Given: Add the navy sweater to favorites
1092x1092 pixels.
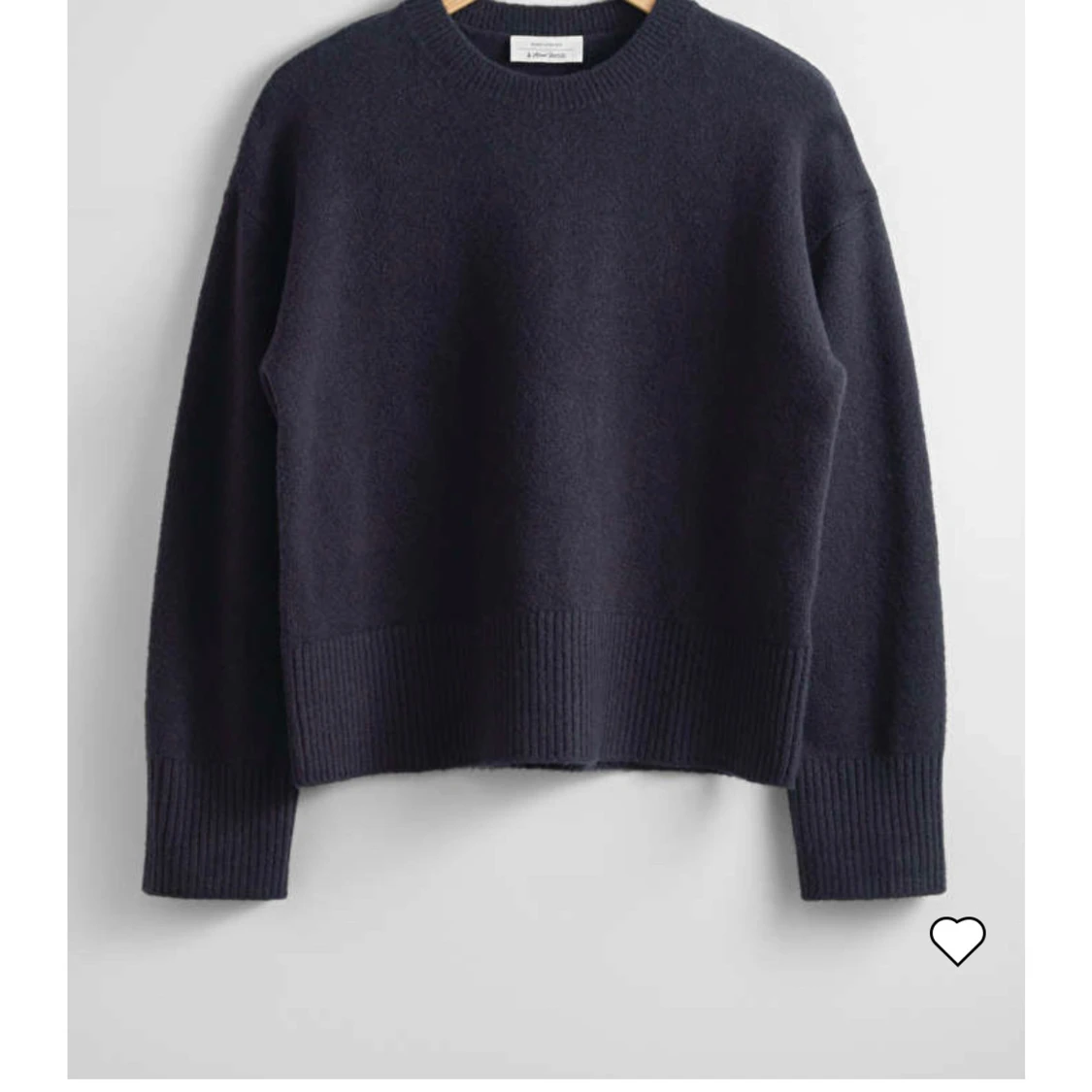Looking at the screenshot, I should (x=957, y=940).
